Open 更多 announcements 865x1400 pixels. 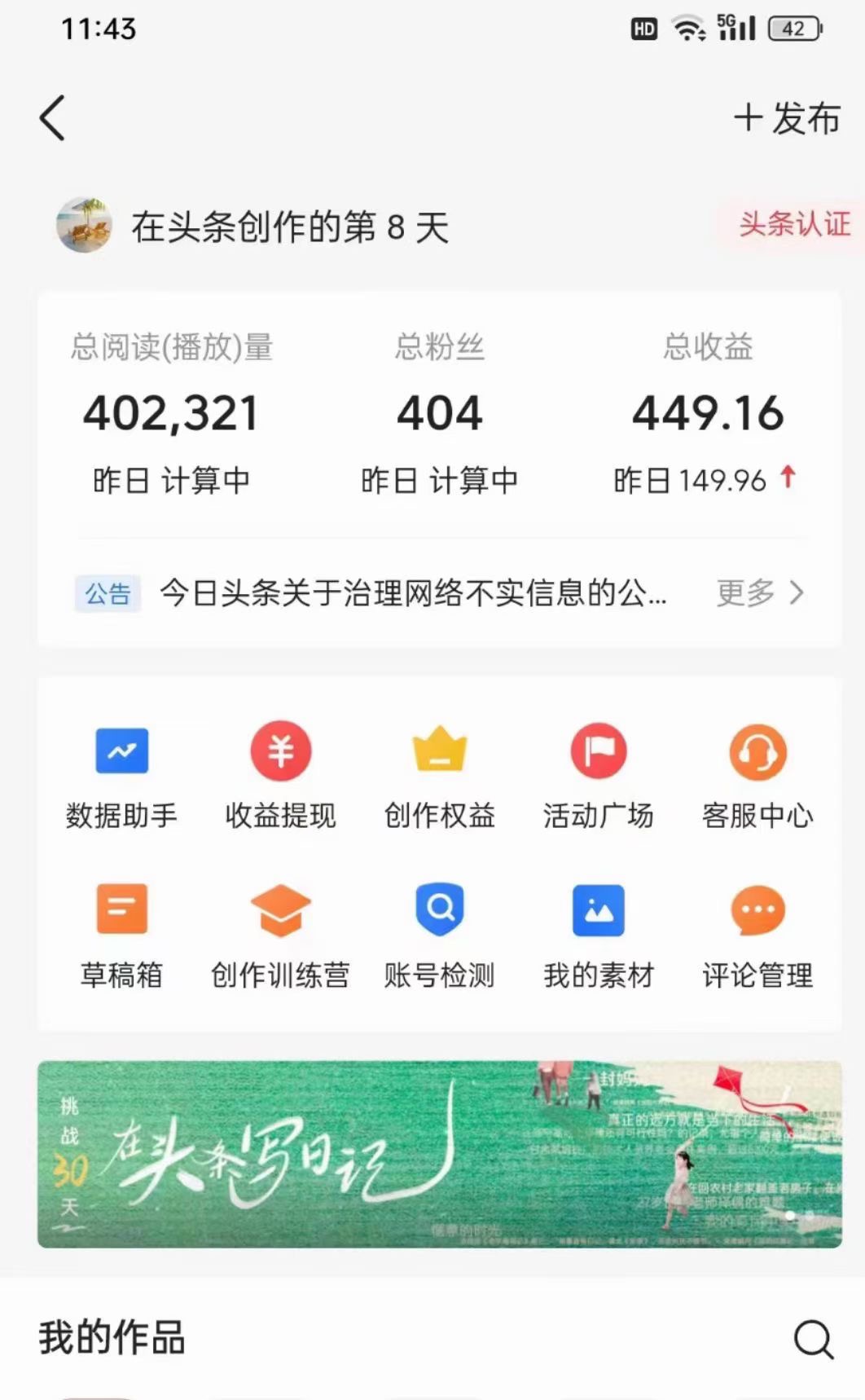(759, 593)
